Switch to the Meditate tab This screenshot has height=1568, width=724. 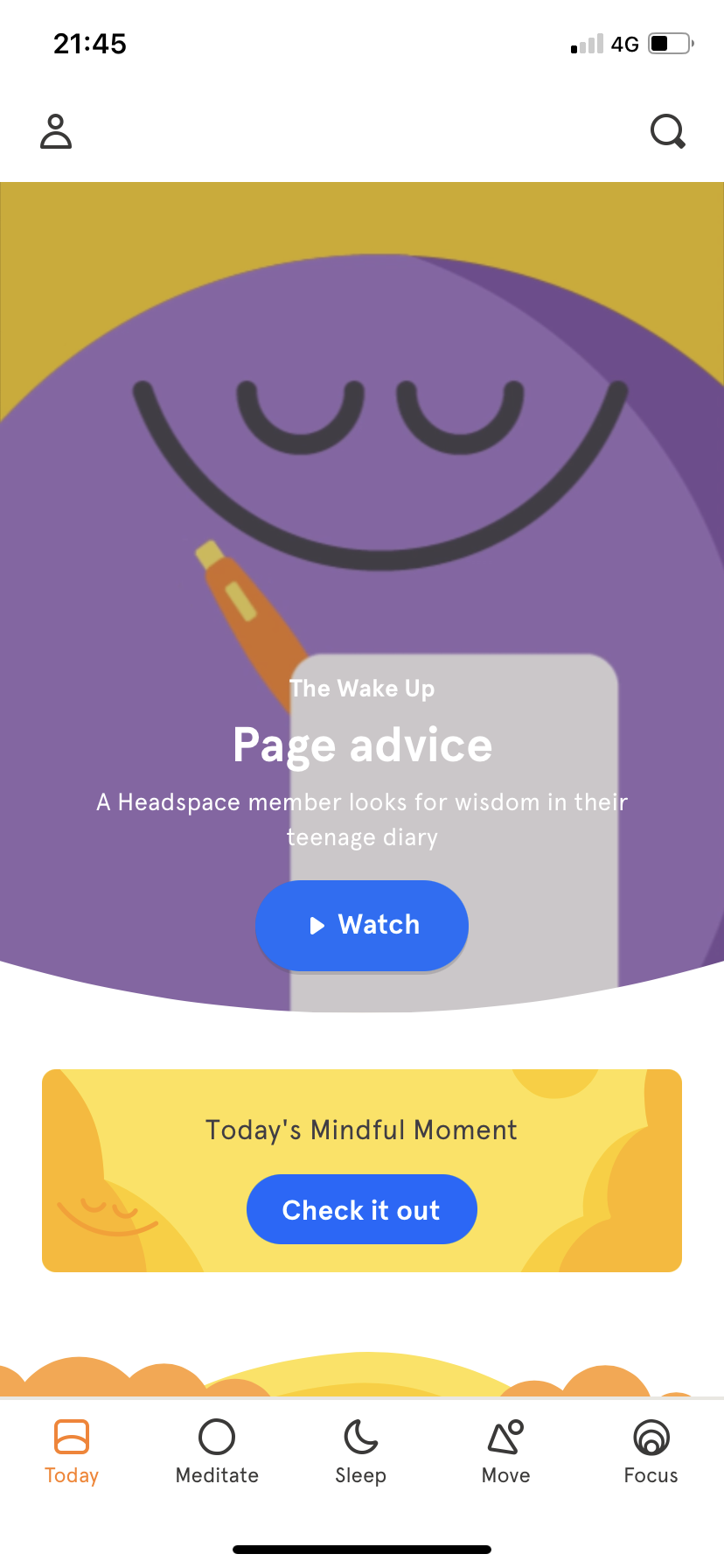click(216, 1451)
